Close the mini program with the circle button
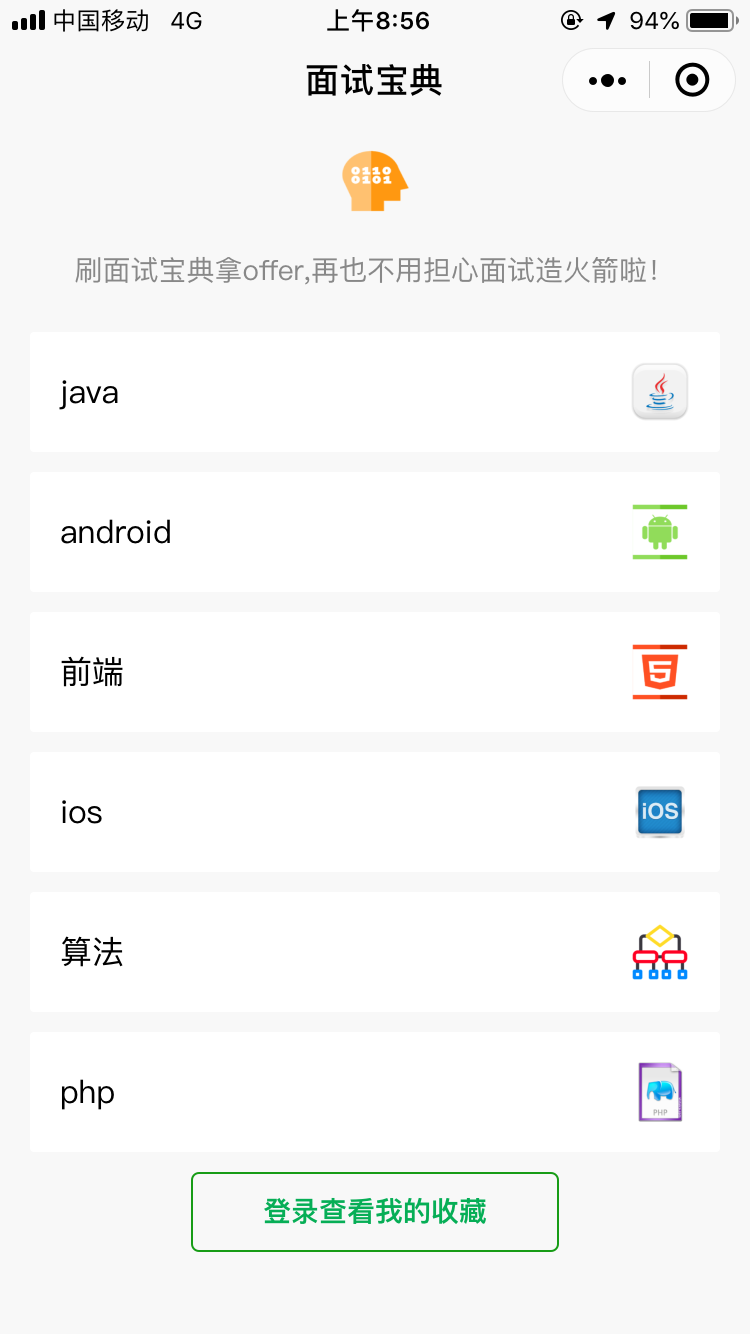The height and width of the screenshot is (1334, 750). (692, 80)
